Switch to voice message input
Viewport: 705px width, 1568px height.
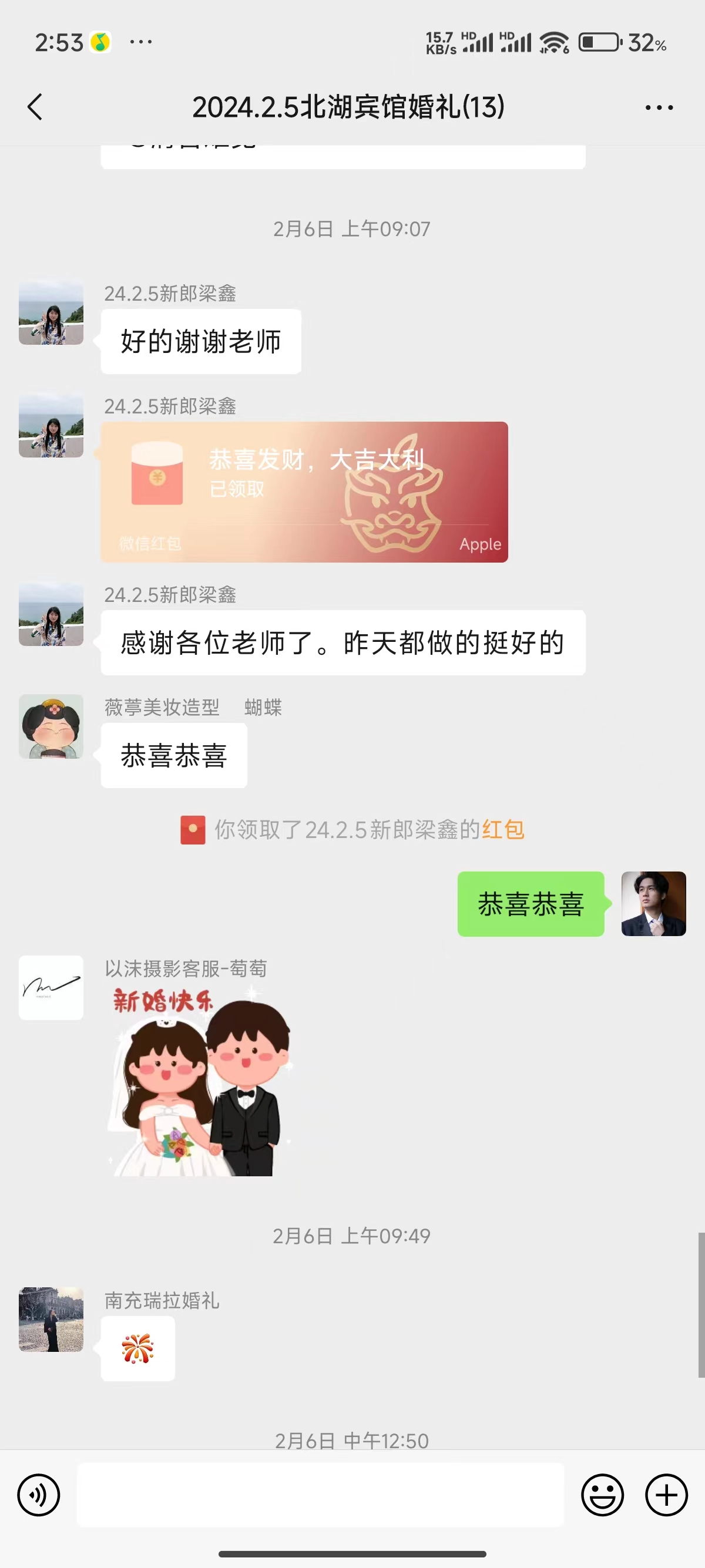[38, 1495]
